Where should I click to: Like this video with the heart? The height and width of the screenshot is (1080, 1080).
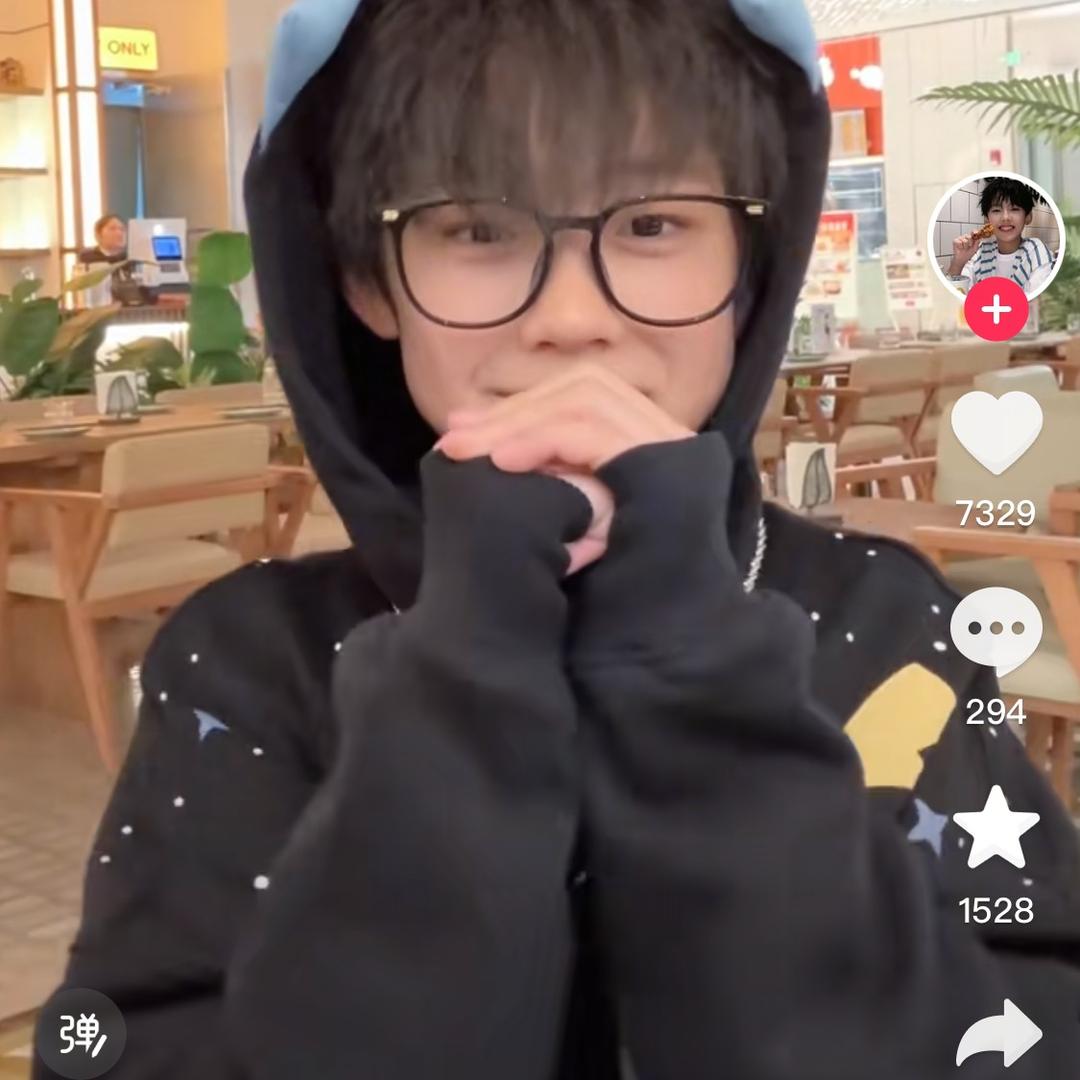tap(996, 432)
